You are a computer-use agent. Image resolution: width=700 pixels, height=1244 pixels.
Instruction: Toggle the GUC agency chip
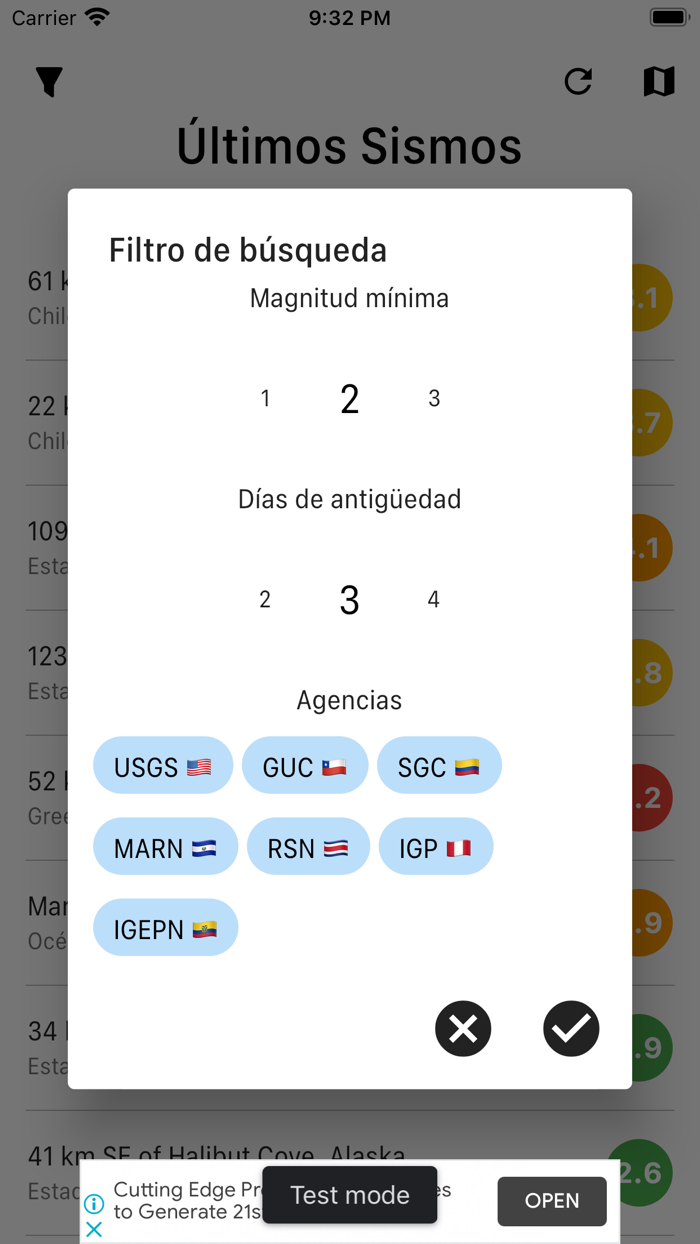(305, 766)
